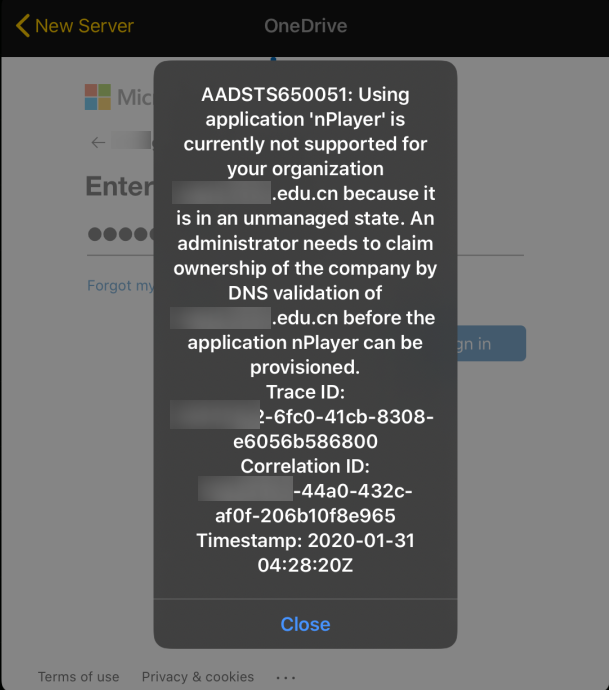The width and height of the screenshot is (609, 690).
Task: Go back to New Server
Action: pyautogui.click(x=75, y=26)
